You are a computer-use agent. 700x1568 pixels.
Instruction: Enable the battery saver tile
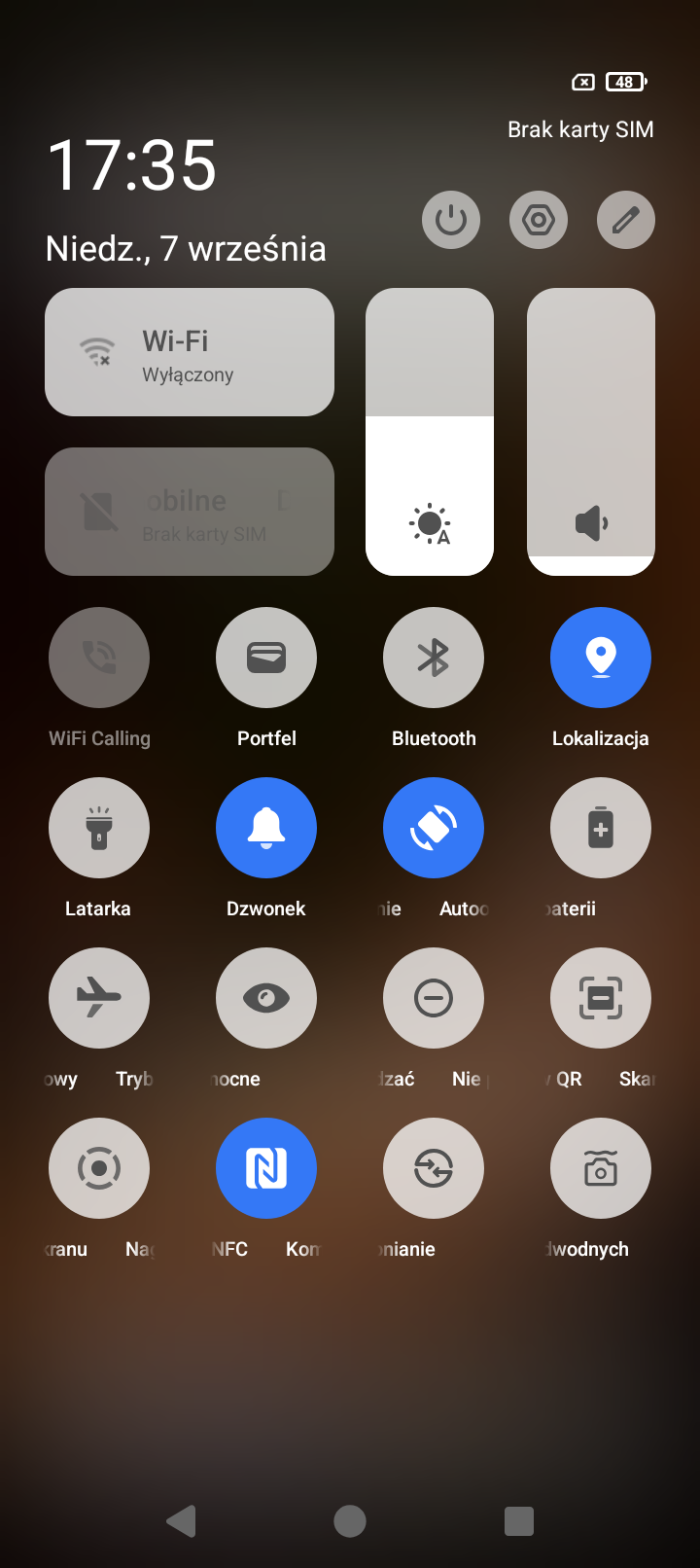tap(601, 828)
